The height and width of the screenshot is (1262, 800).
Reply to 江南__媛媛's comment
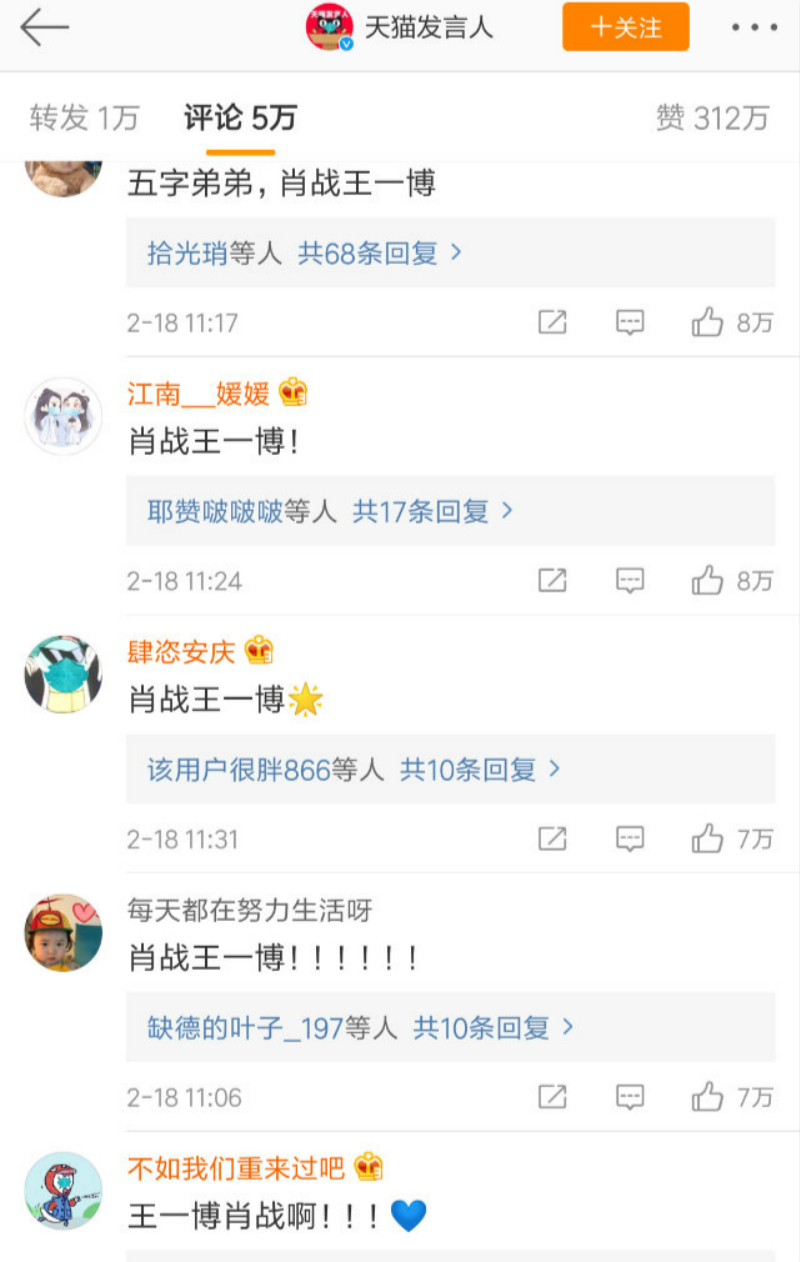[x=629, y=580]
